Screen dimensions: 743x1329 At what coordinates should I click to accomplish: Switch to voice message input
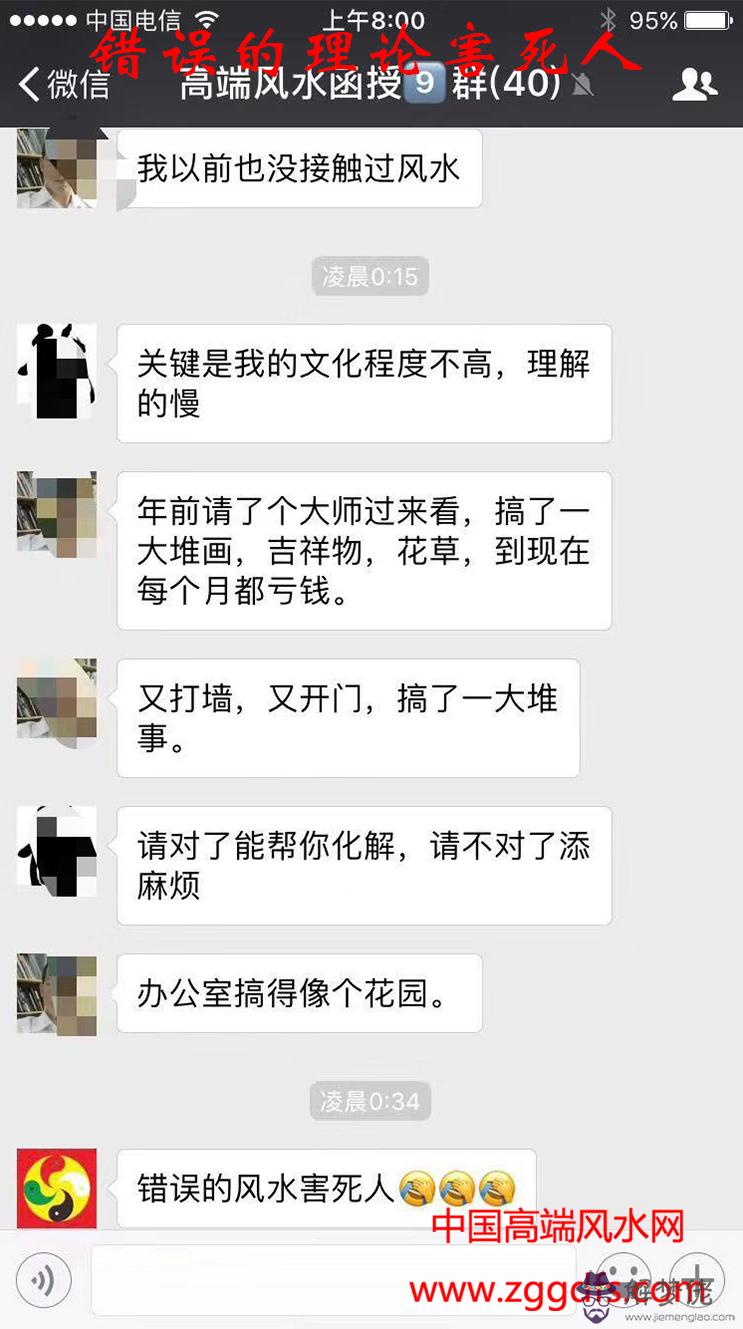tap(43, 1281)
